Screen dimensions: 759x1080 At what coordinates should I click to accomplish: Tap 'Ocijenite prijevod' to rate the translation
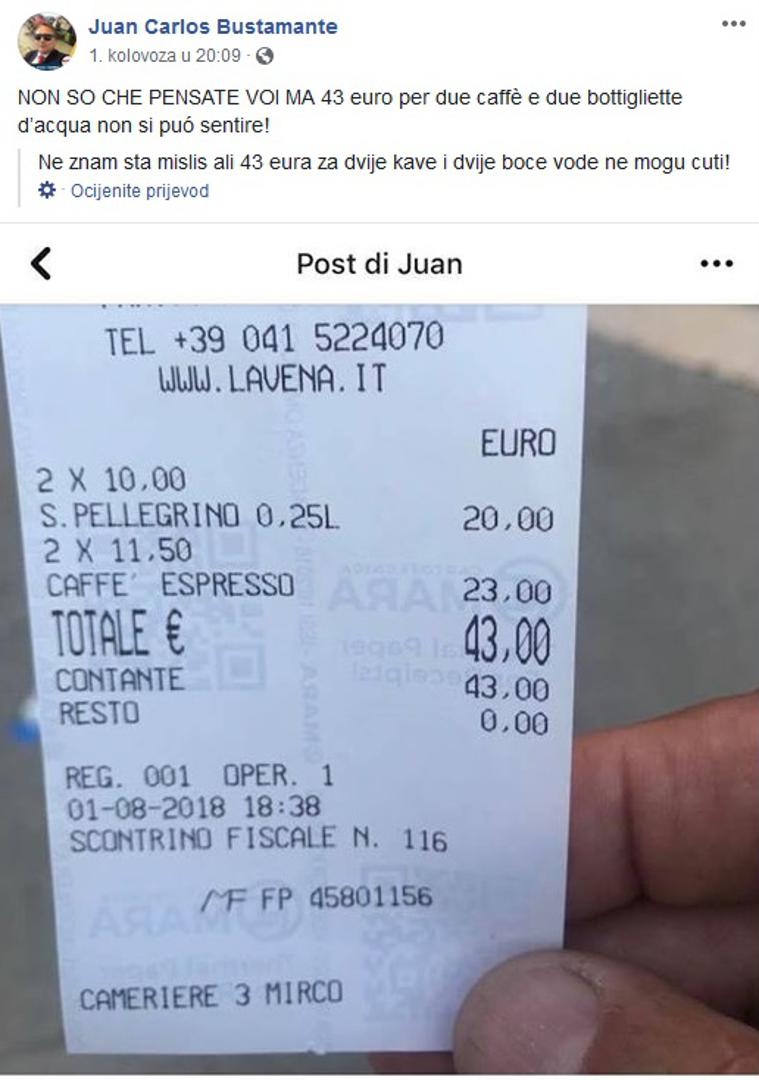tap(139, 190)
